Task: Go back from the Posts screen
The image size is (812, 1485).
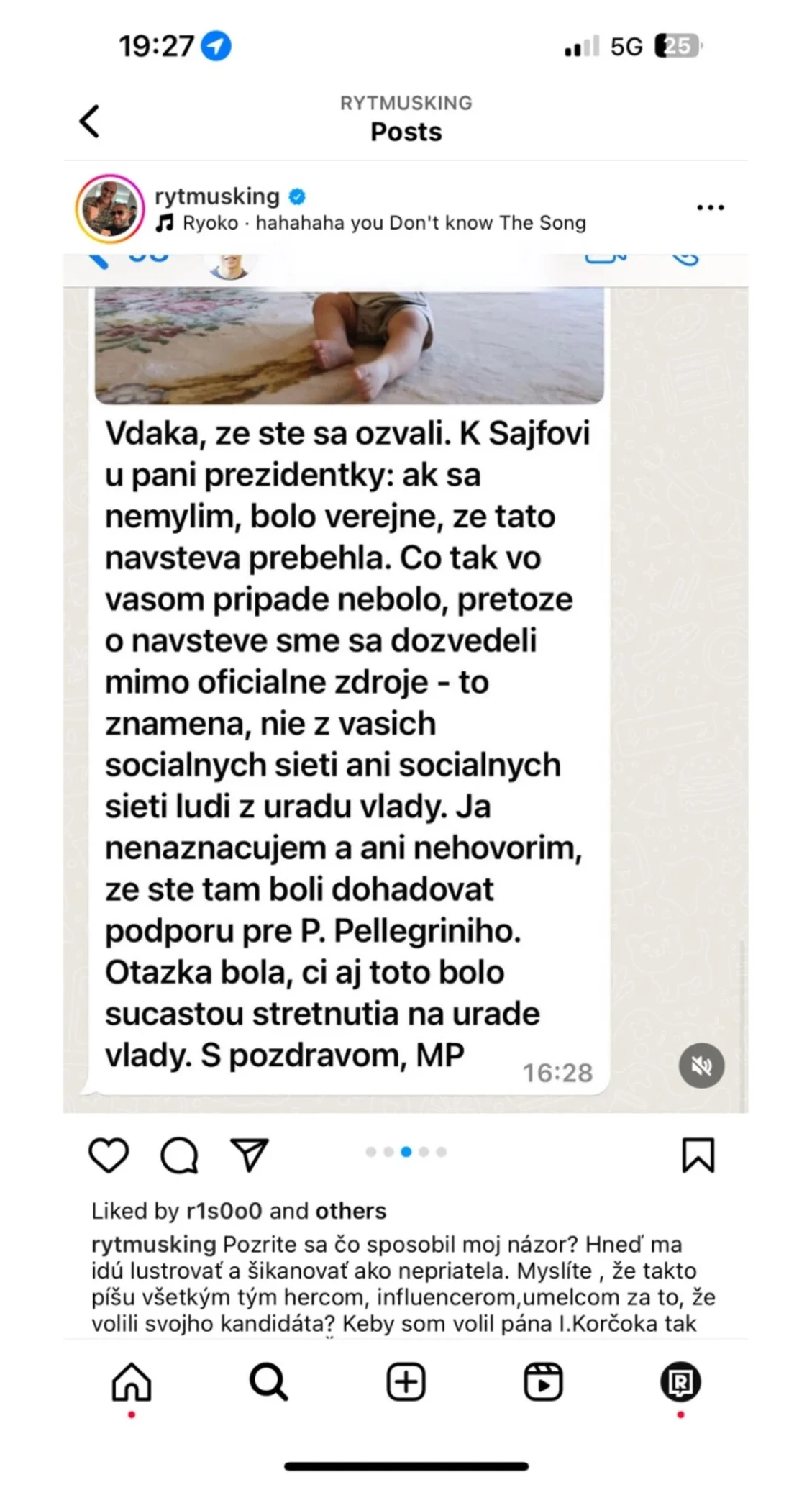Action: pos(90,121)
